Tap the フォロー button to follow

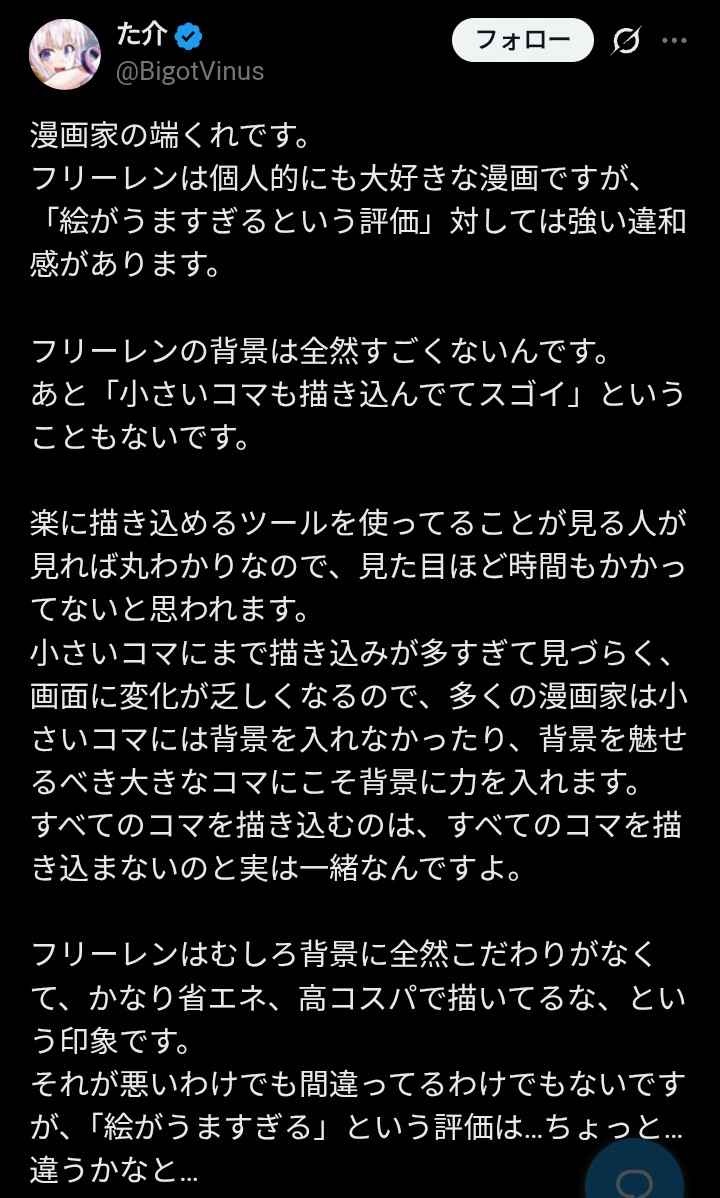coord(522,41)
